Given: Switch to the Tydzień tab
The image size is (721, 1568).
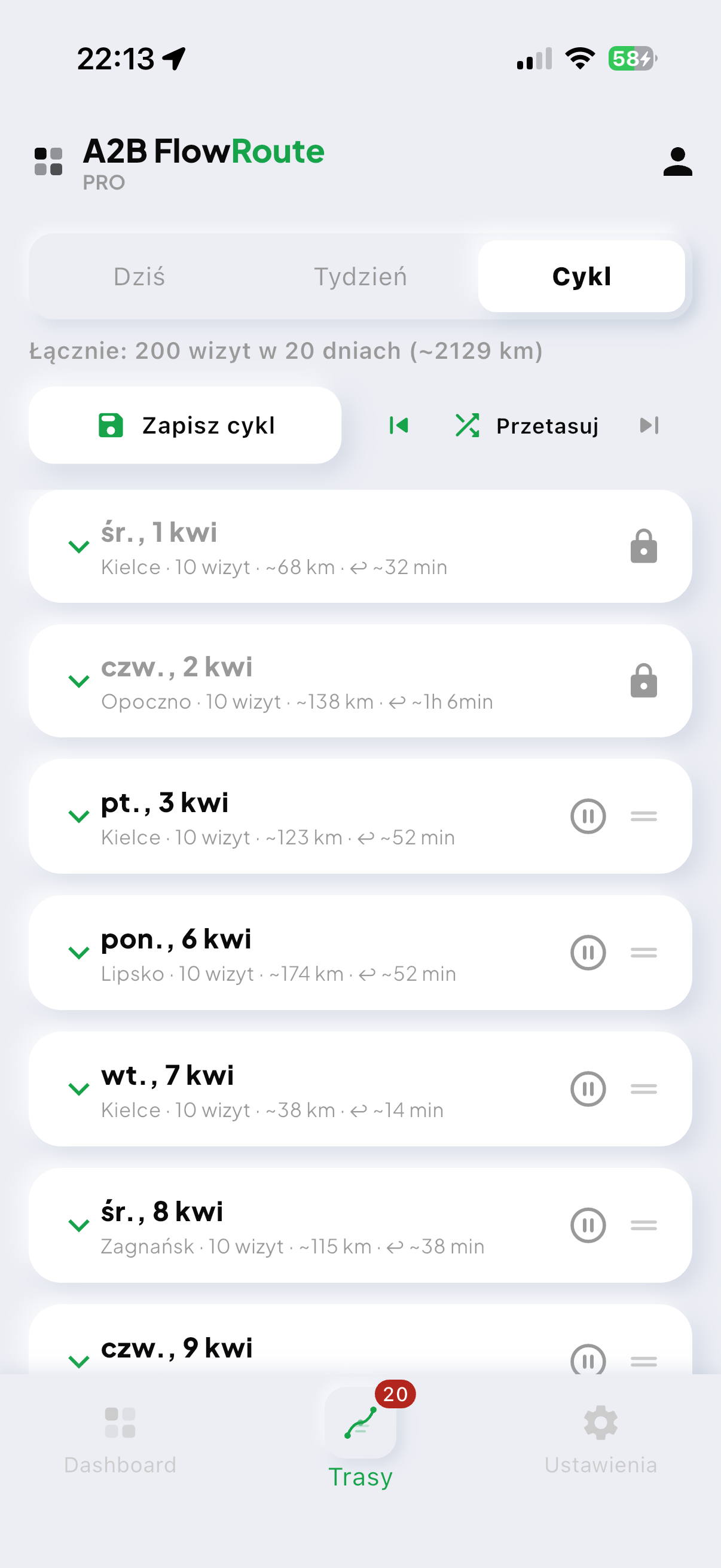Looking at the screenshot, I should [x=361, y=276].
